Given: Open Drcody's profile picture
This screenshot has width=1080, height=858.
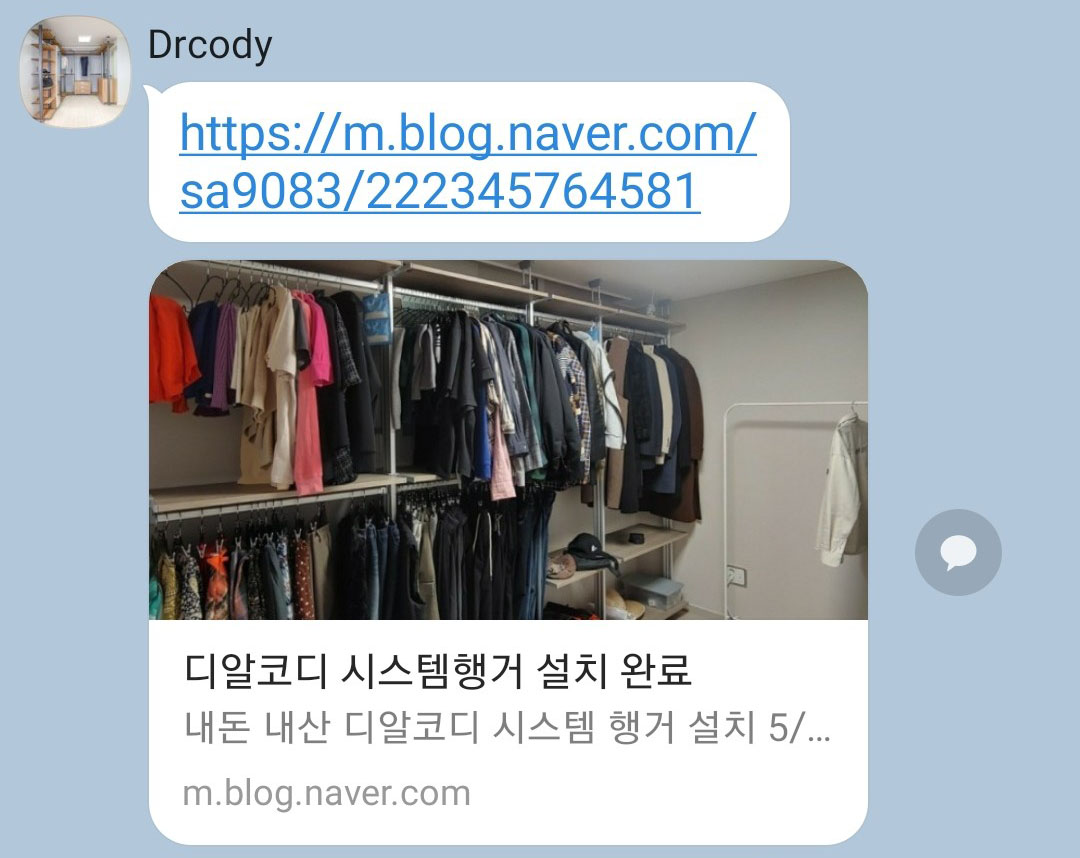Looking at the screenshot, I should pyautogui.click(x=75, y=72).
